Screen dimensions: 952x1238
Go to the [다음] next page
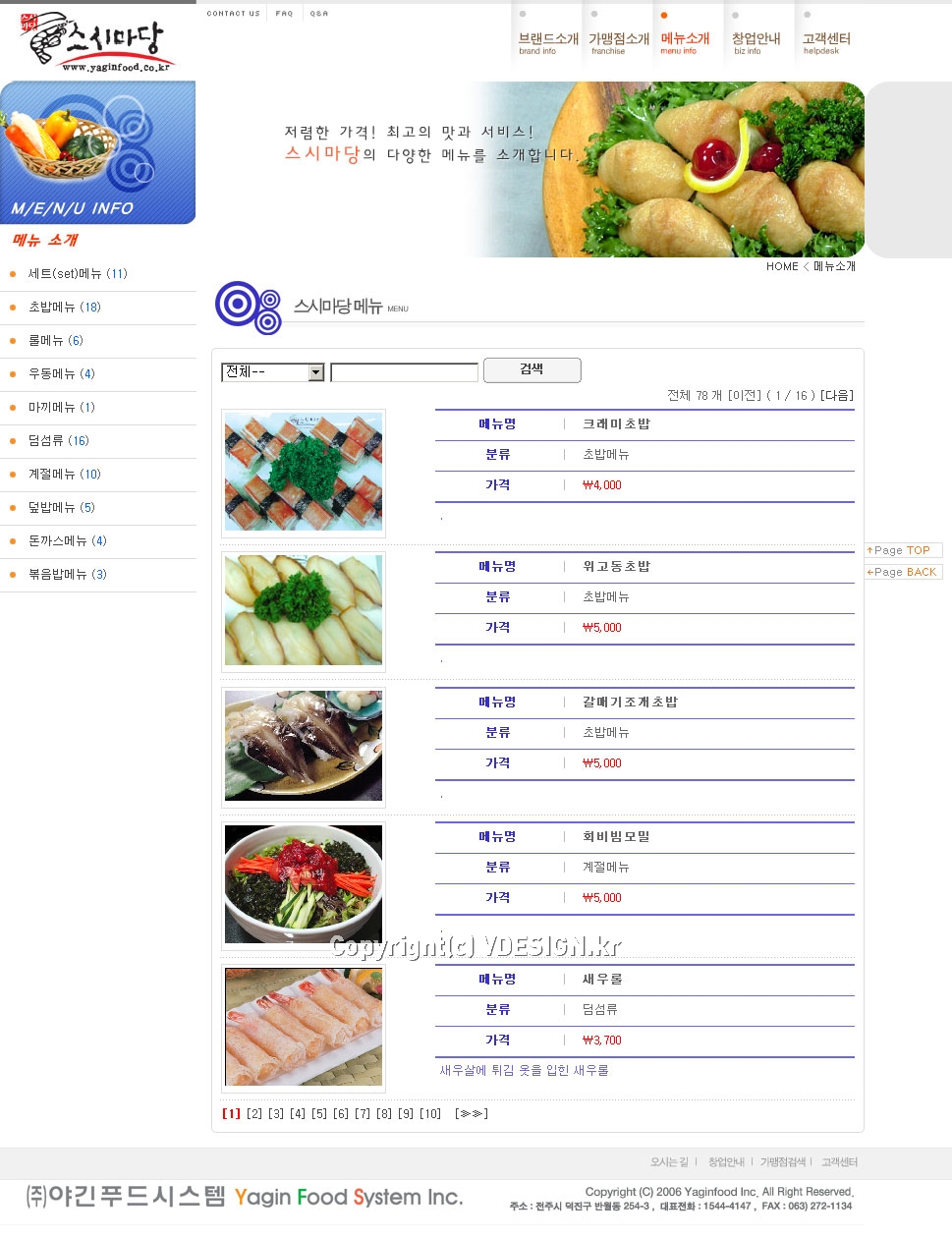836,395
